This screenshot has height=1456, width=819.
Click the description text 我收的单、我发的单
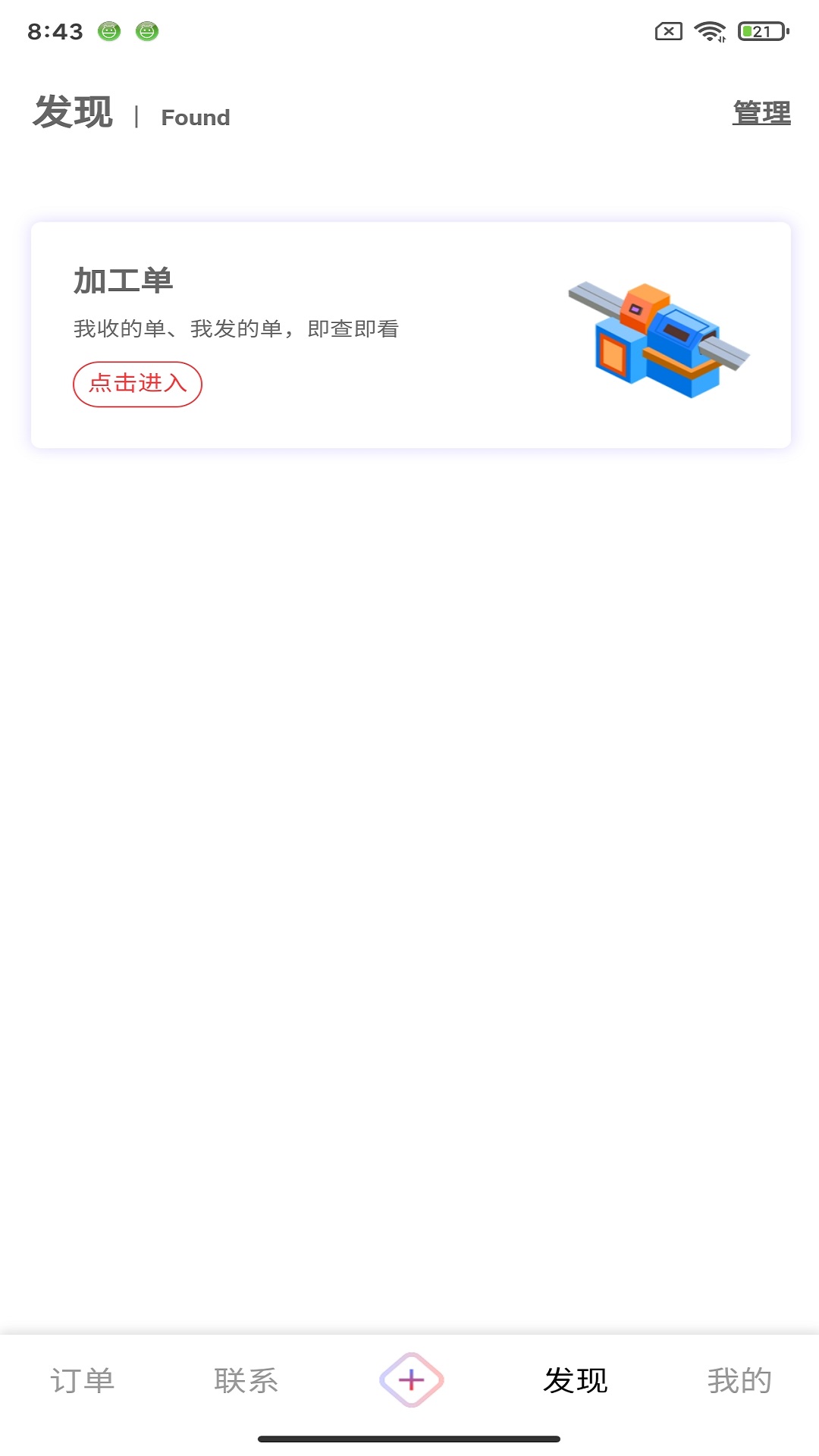[x=235, y=328]
